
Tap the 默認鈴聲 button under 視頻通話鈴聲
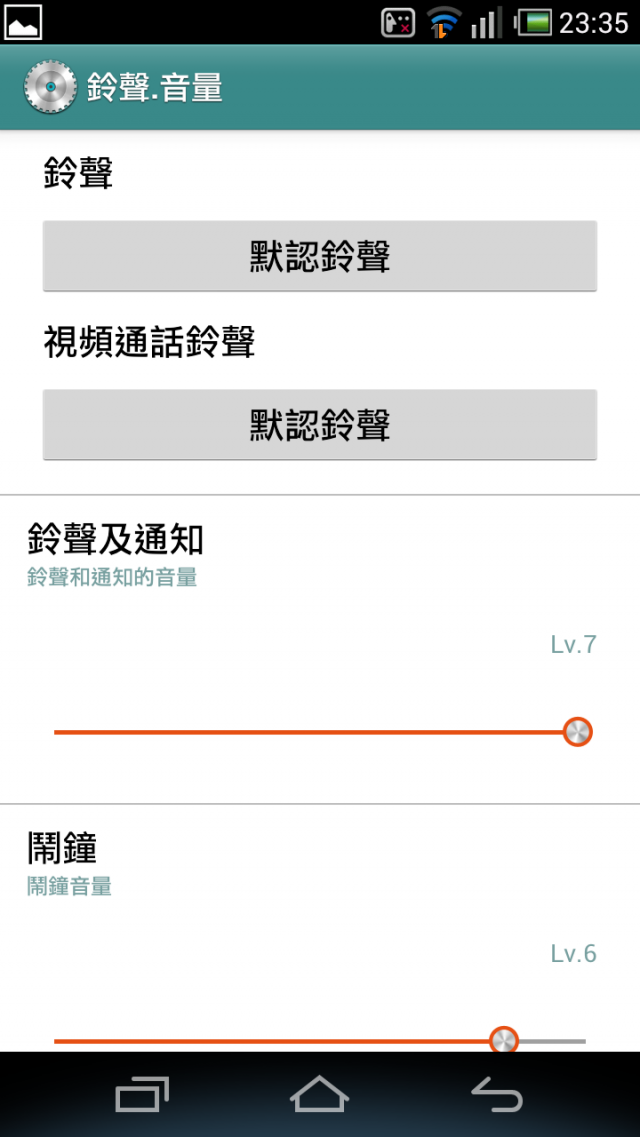pyautogui.click(x=319, y=425)
